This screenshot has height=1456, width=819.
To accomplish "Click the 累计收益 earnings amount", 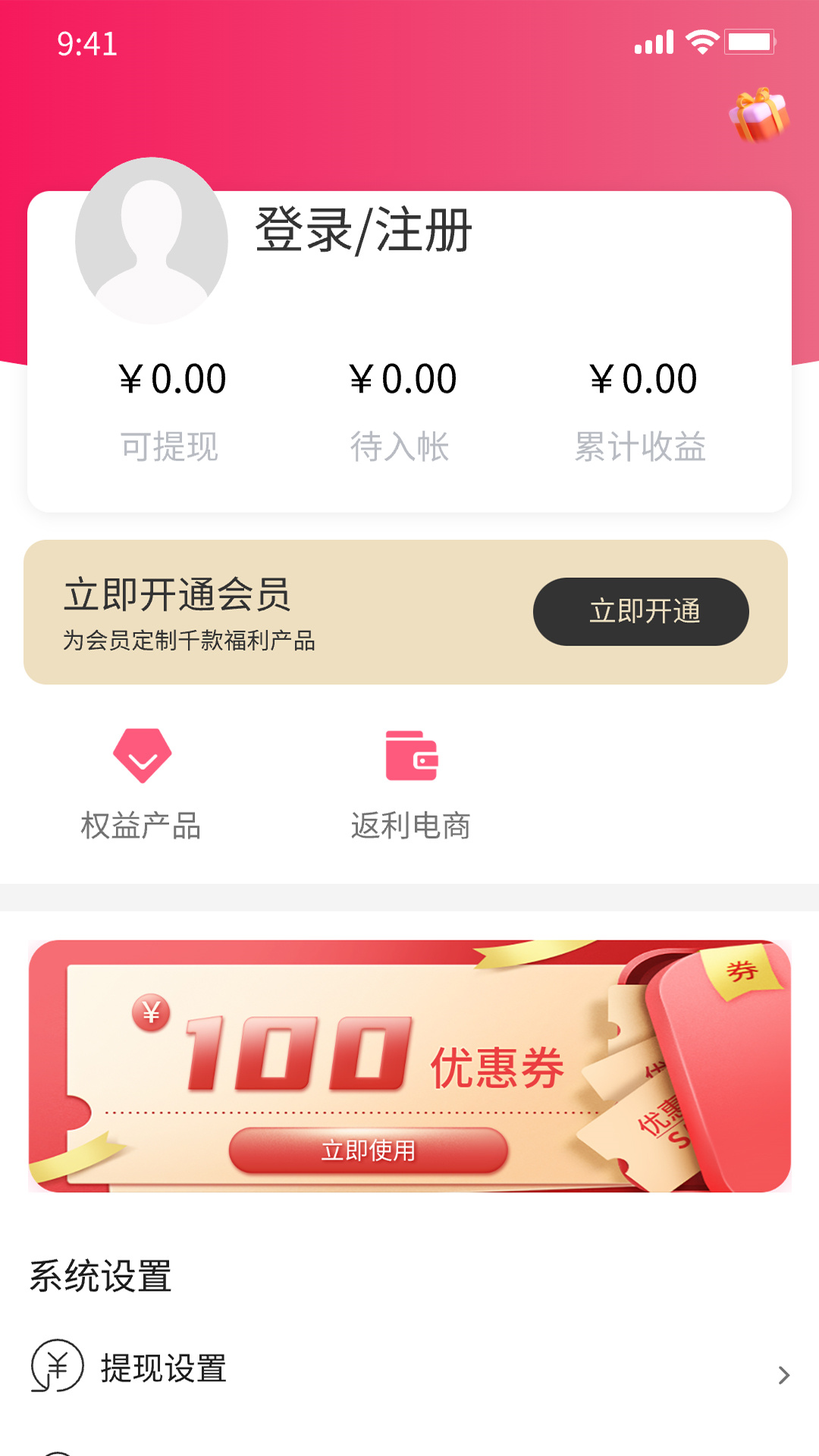I will pos(644,378).
